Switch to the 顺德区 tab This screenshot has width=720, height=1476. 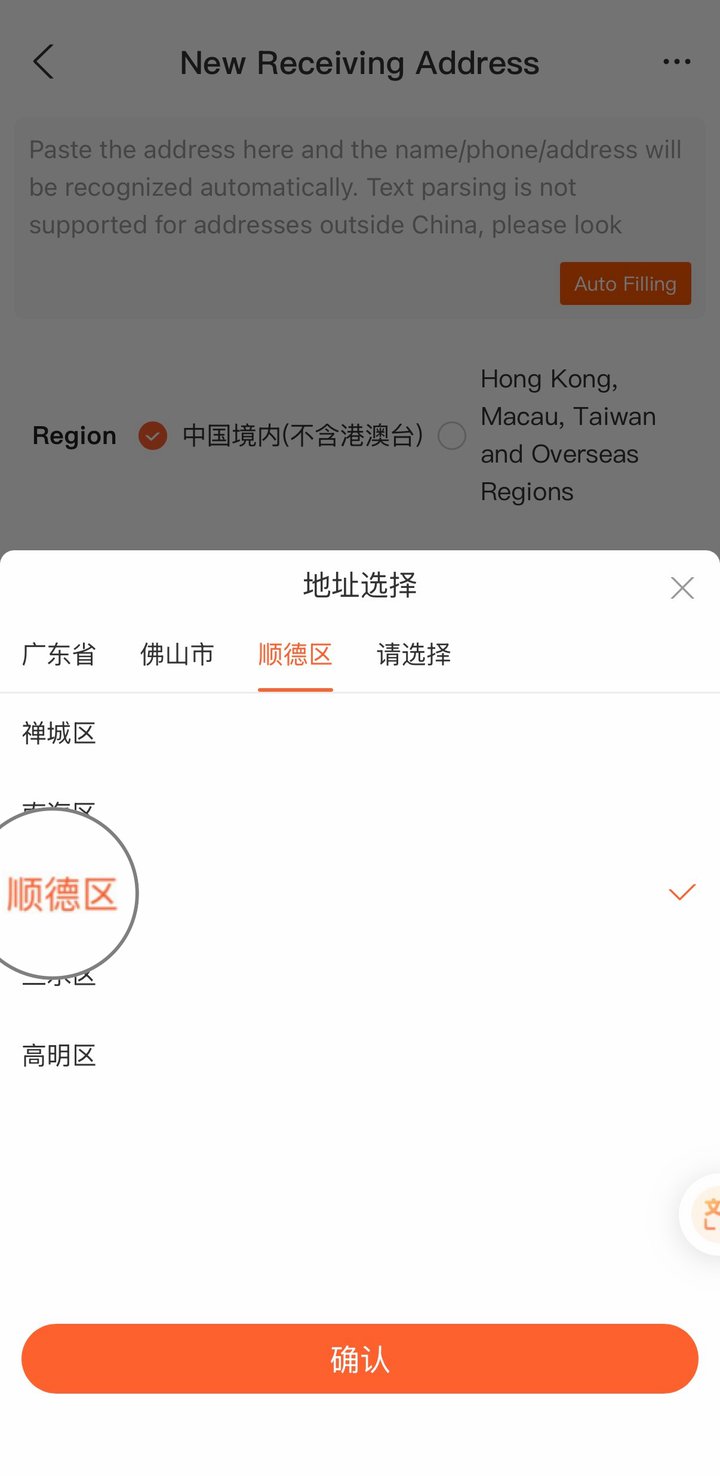tap(295, 655)
